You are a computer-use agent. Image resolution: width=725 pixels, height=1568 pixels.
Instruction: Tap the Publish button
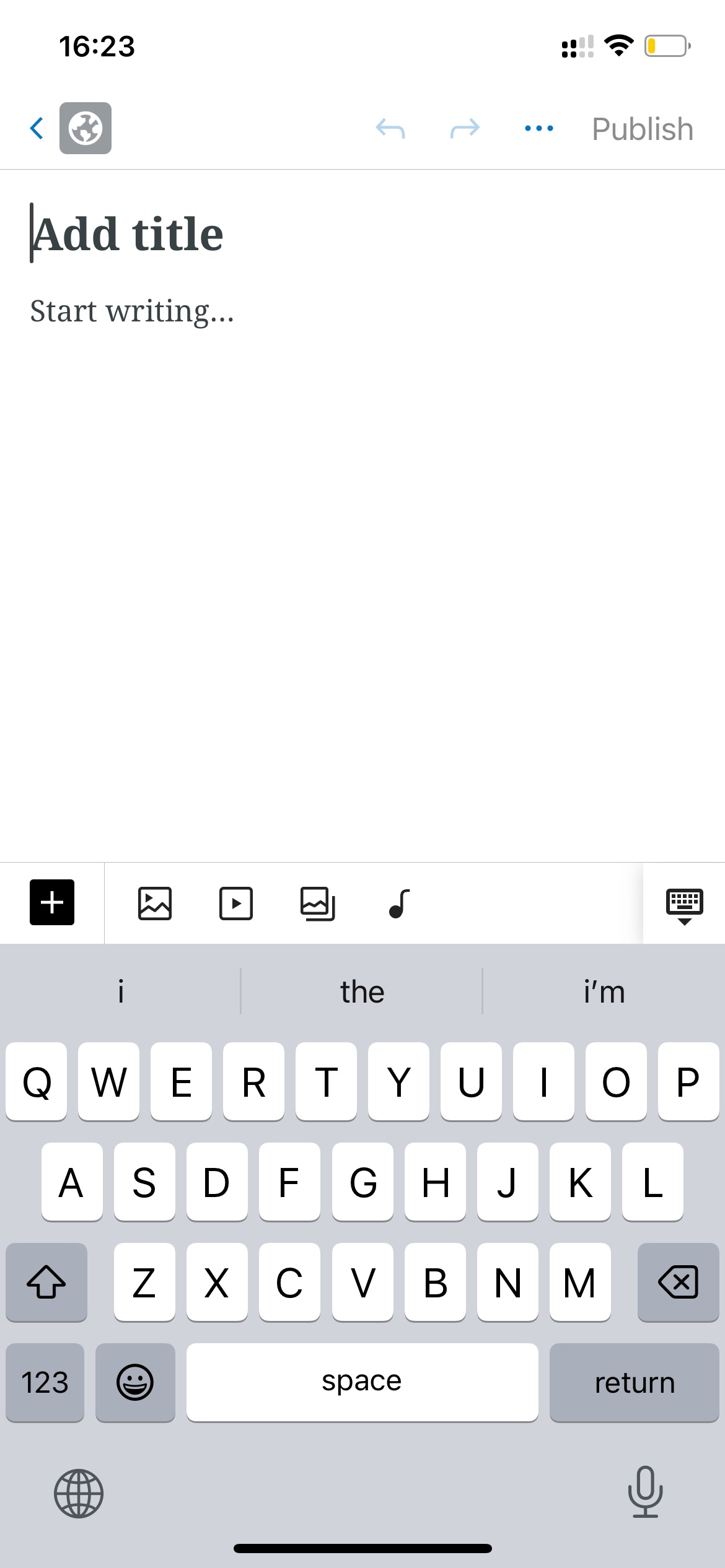(643, 129)
